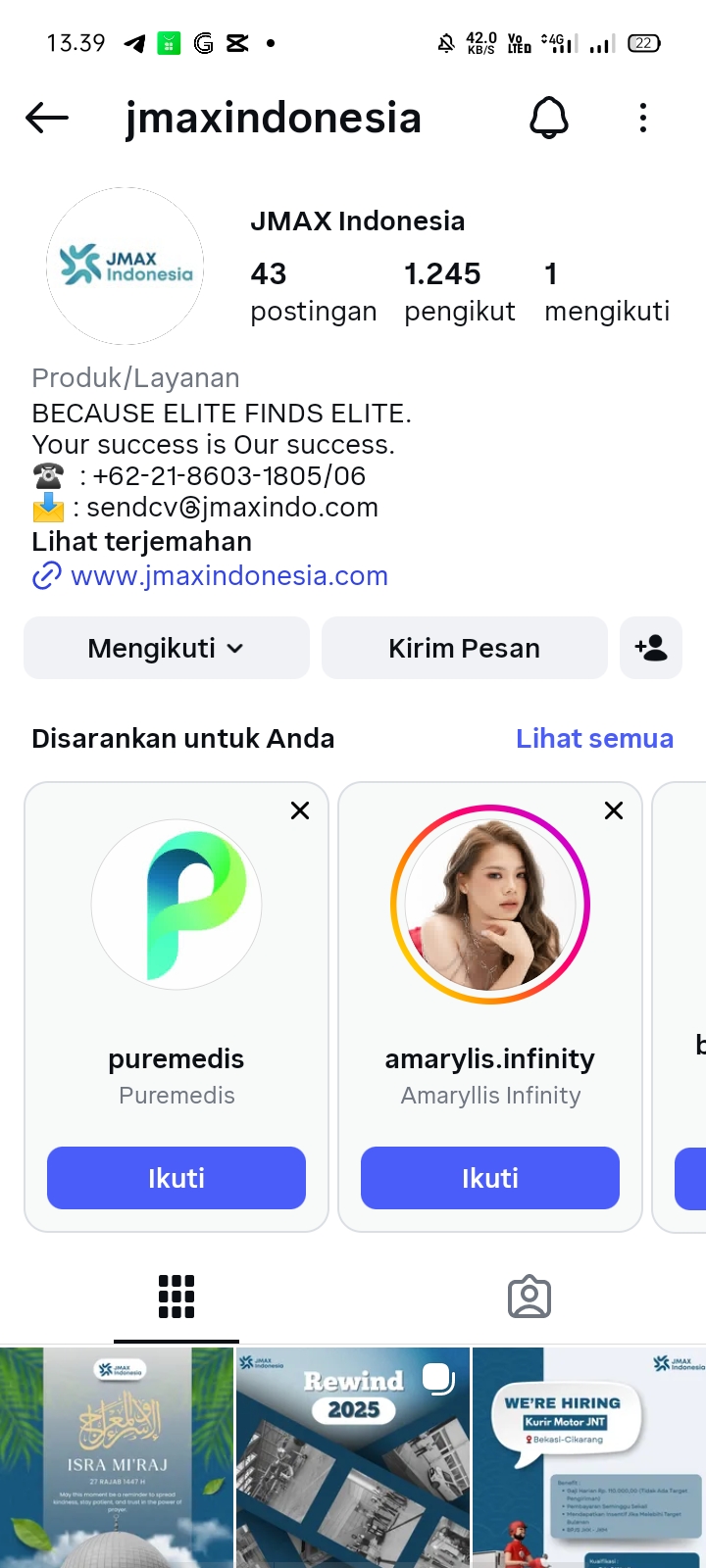
Task: Open the Isra Mi'raj post
Action: (117, 1457)
